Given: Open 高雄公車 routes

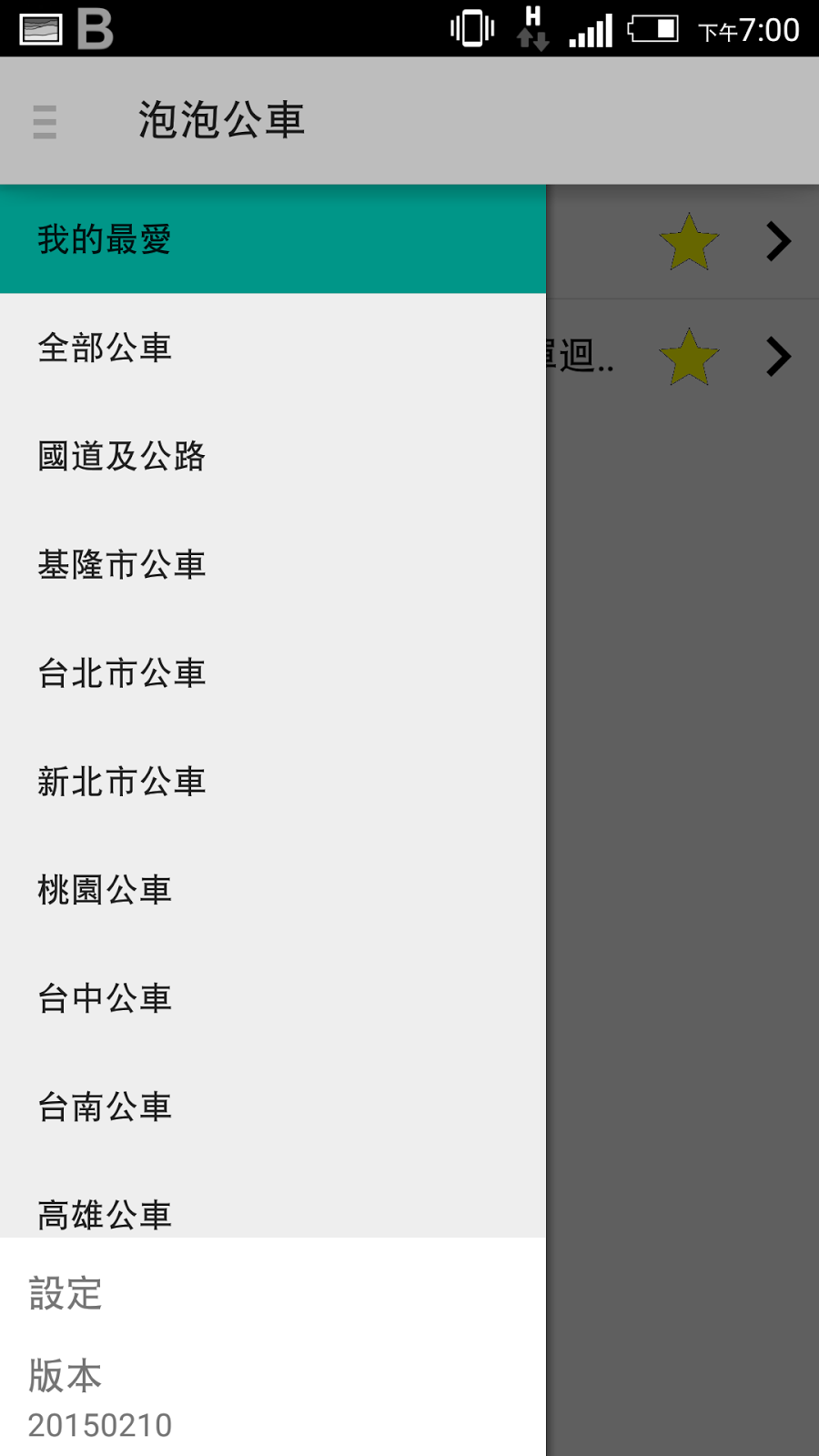Looking at the screenshot, I should [x=273, y=1210].
